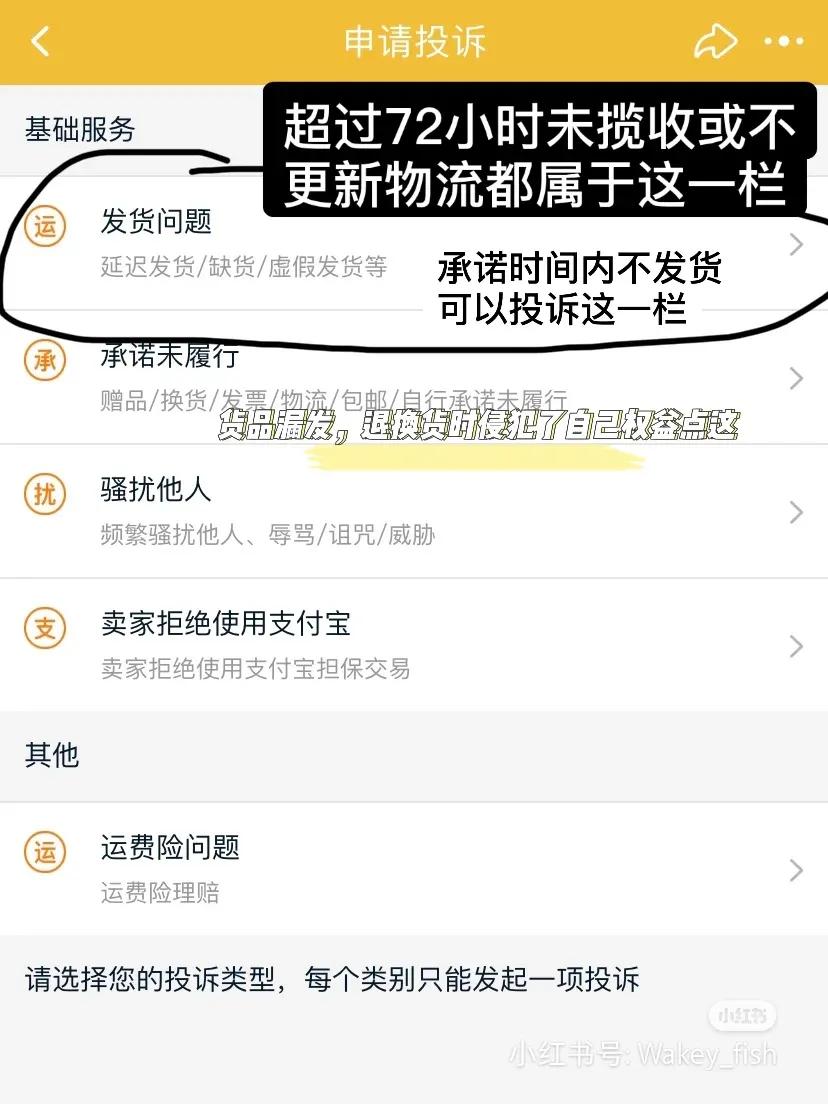Tap the 申请投诉 title text

click(414, 42)
